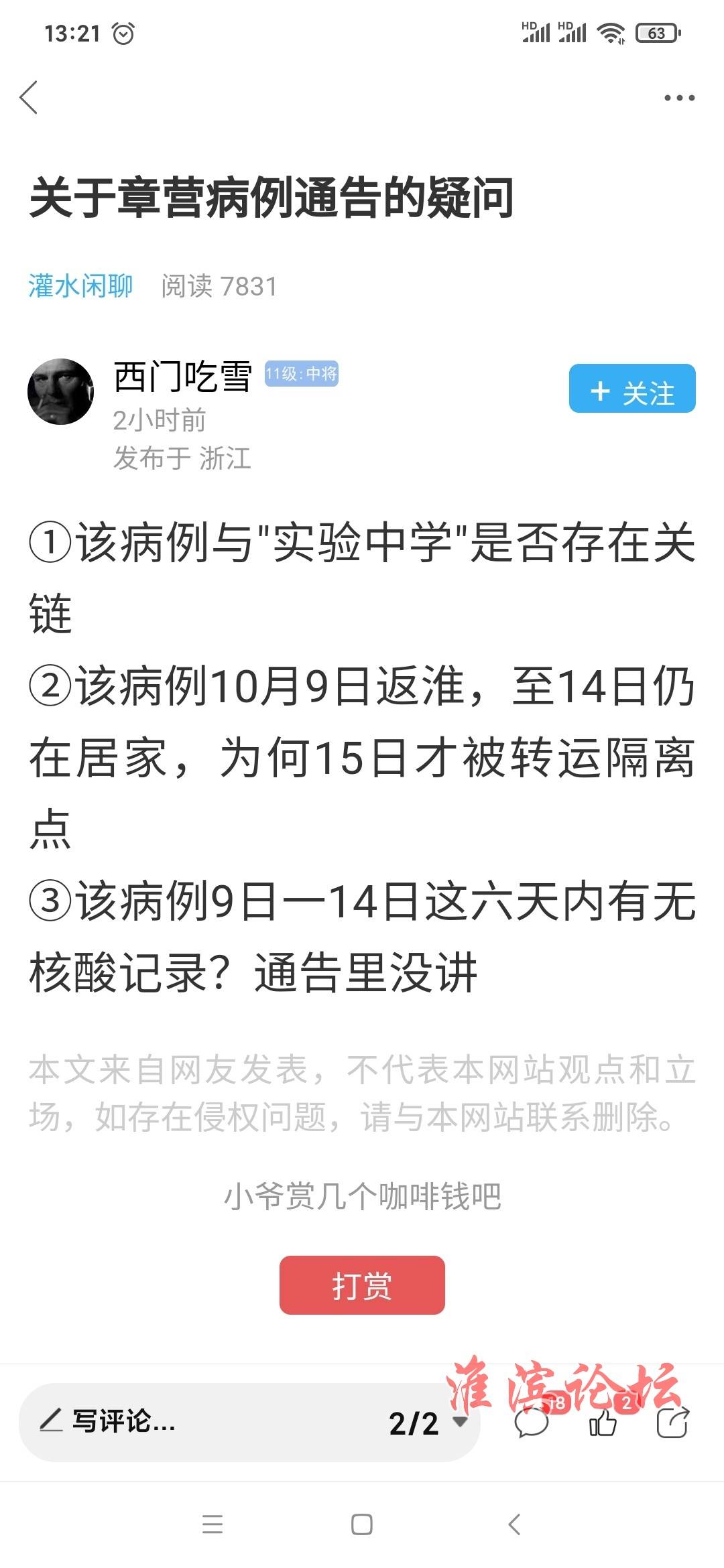This screenshot has width=724, height=1568.
Task: Open the comments bubble icon
Action: 532,1422
